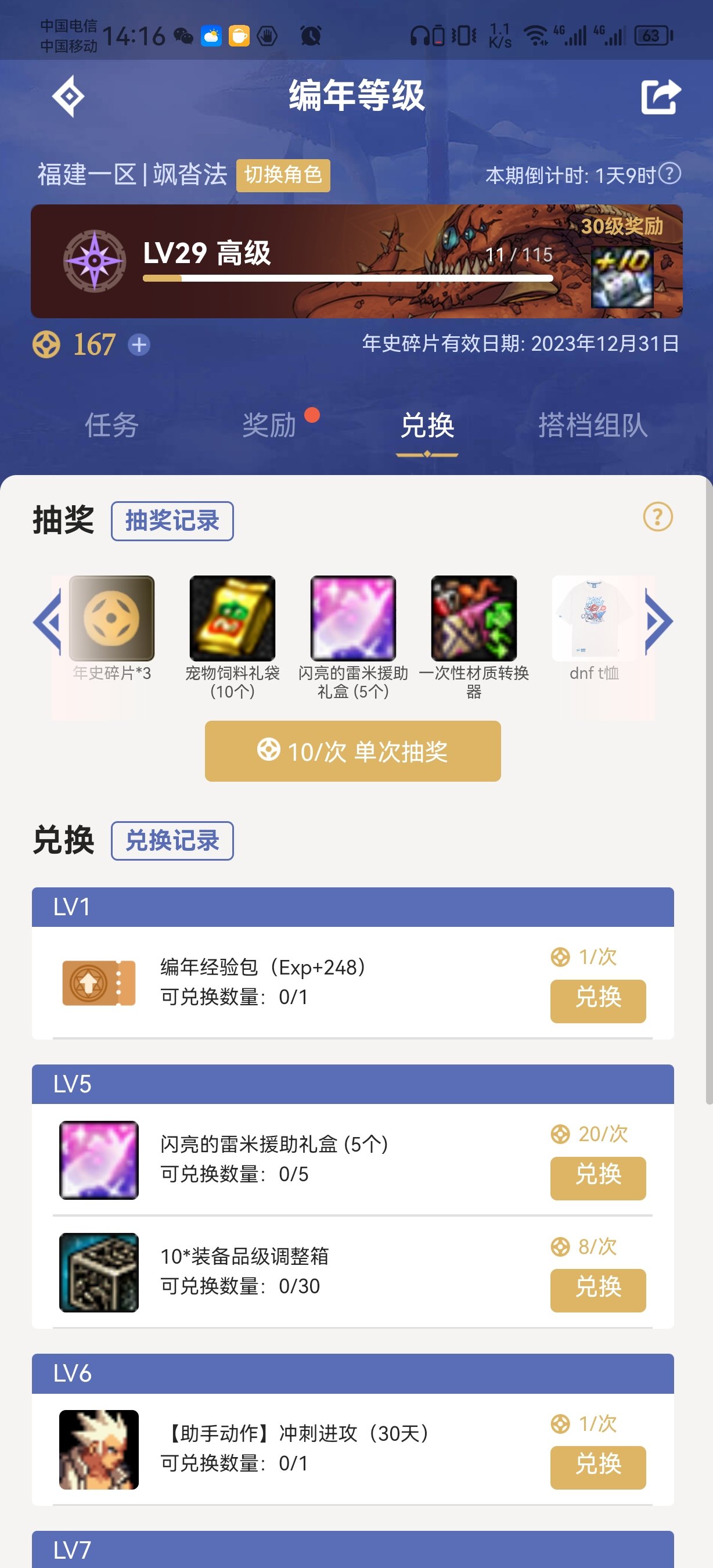Open the countdown help question mark
The image size is (713, 1568).
670,174
